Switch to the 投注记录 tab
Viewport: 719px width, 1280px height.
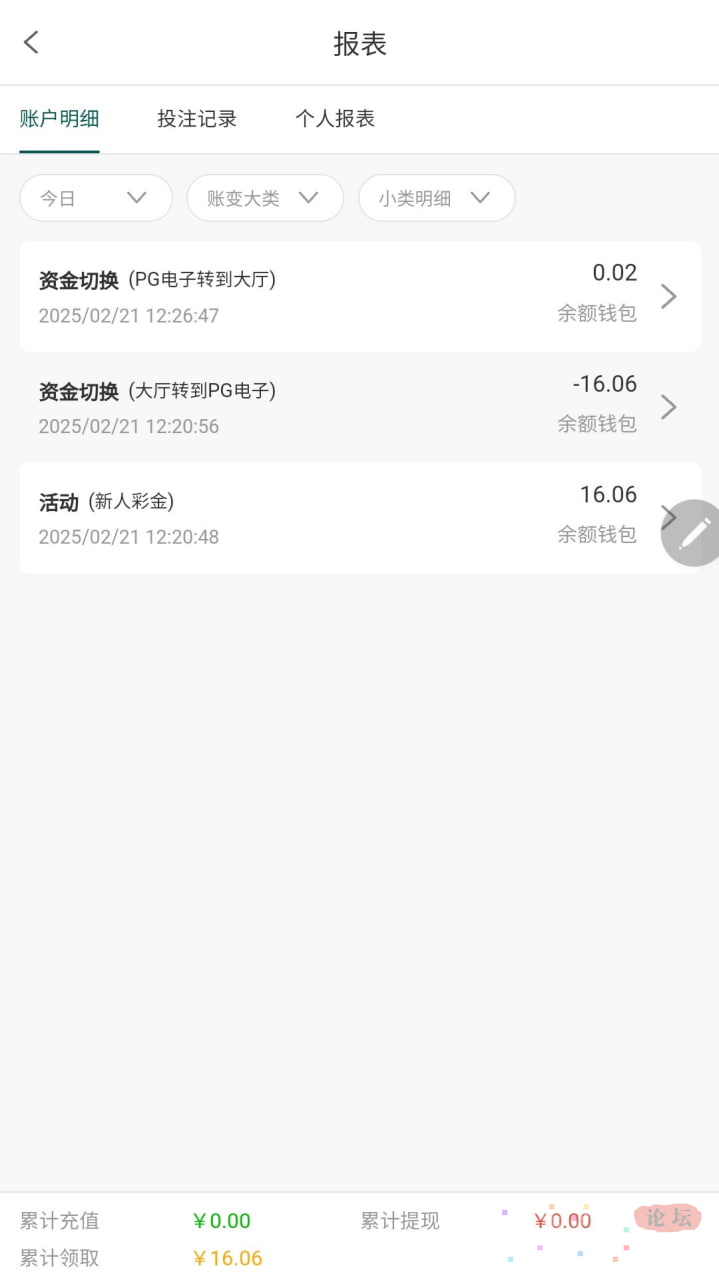197,118
